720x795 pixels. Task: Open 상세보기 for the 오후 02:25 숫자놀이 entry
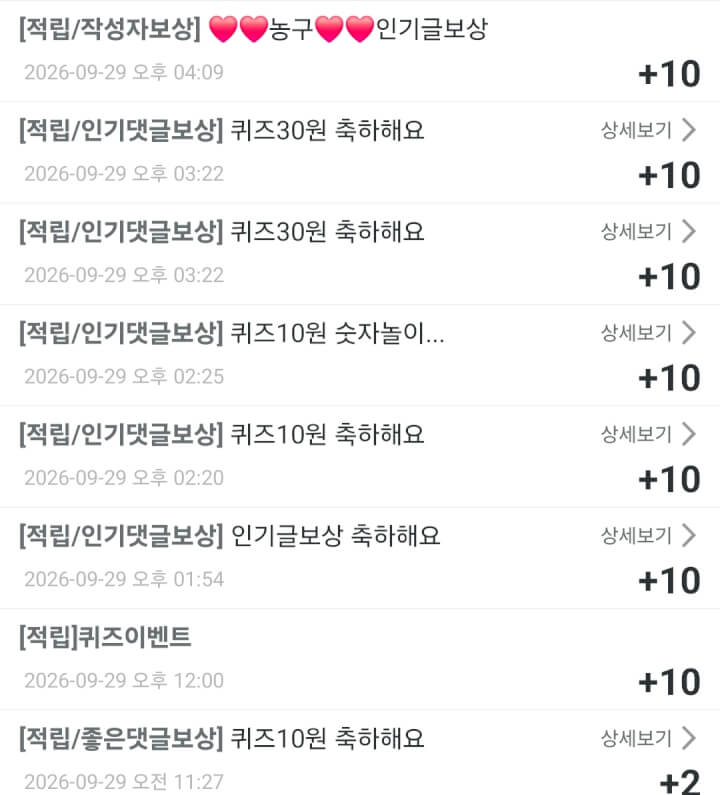point(649,333)
